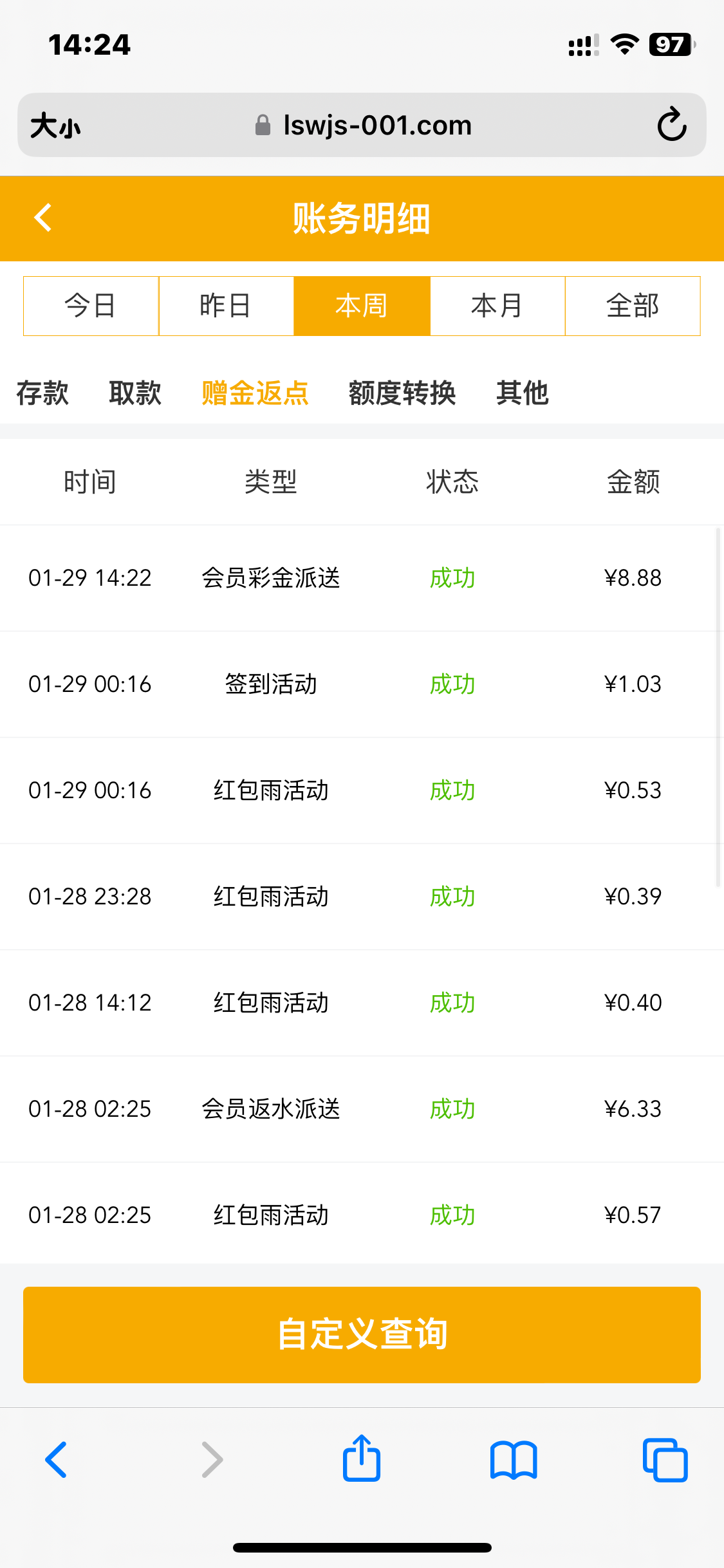Select the 昨日 date filter

click(226, 306)
